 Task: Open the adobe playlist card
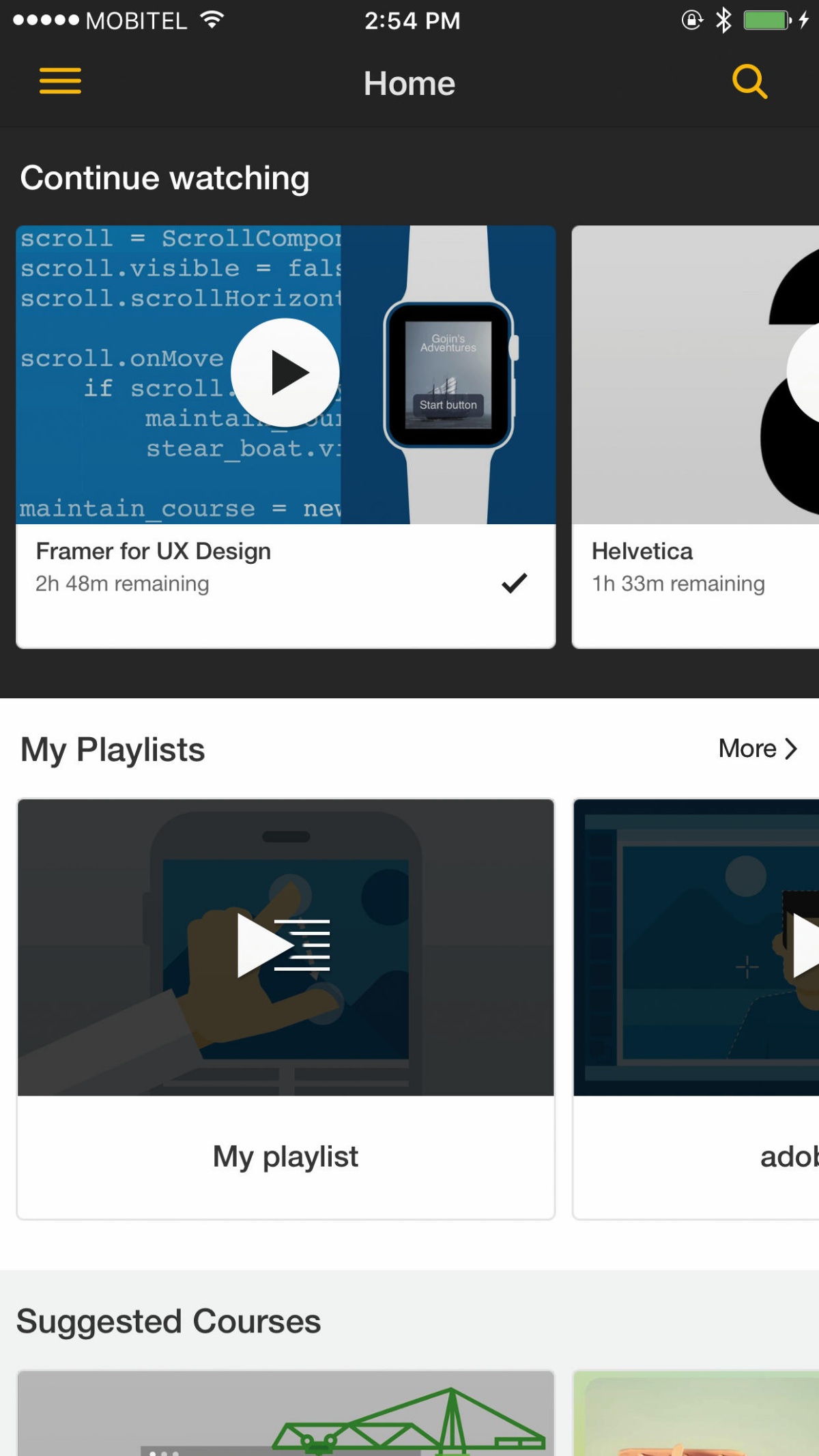696,1009
